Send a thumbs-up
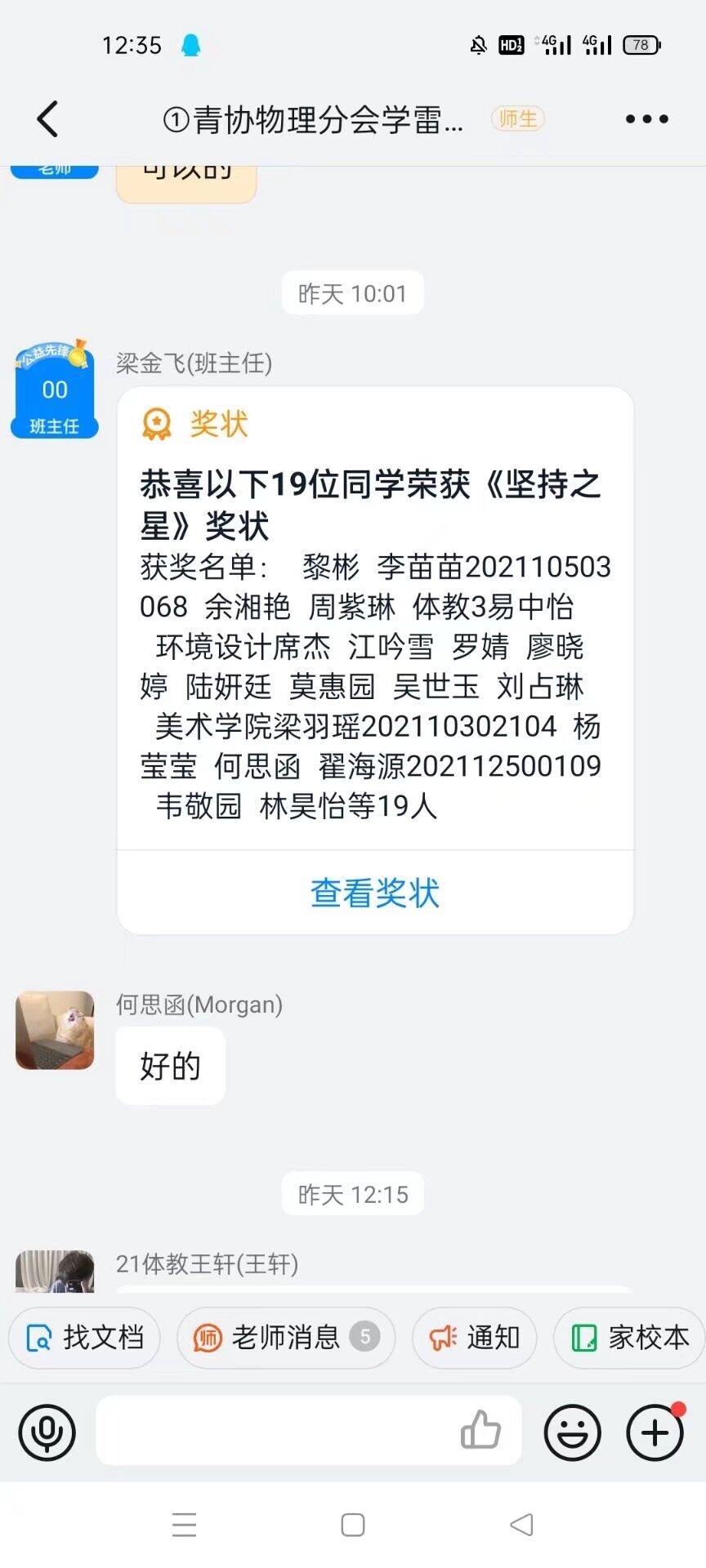The width and height of the screenshot is (706, 1568). tap(480, 1430)
